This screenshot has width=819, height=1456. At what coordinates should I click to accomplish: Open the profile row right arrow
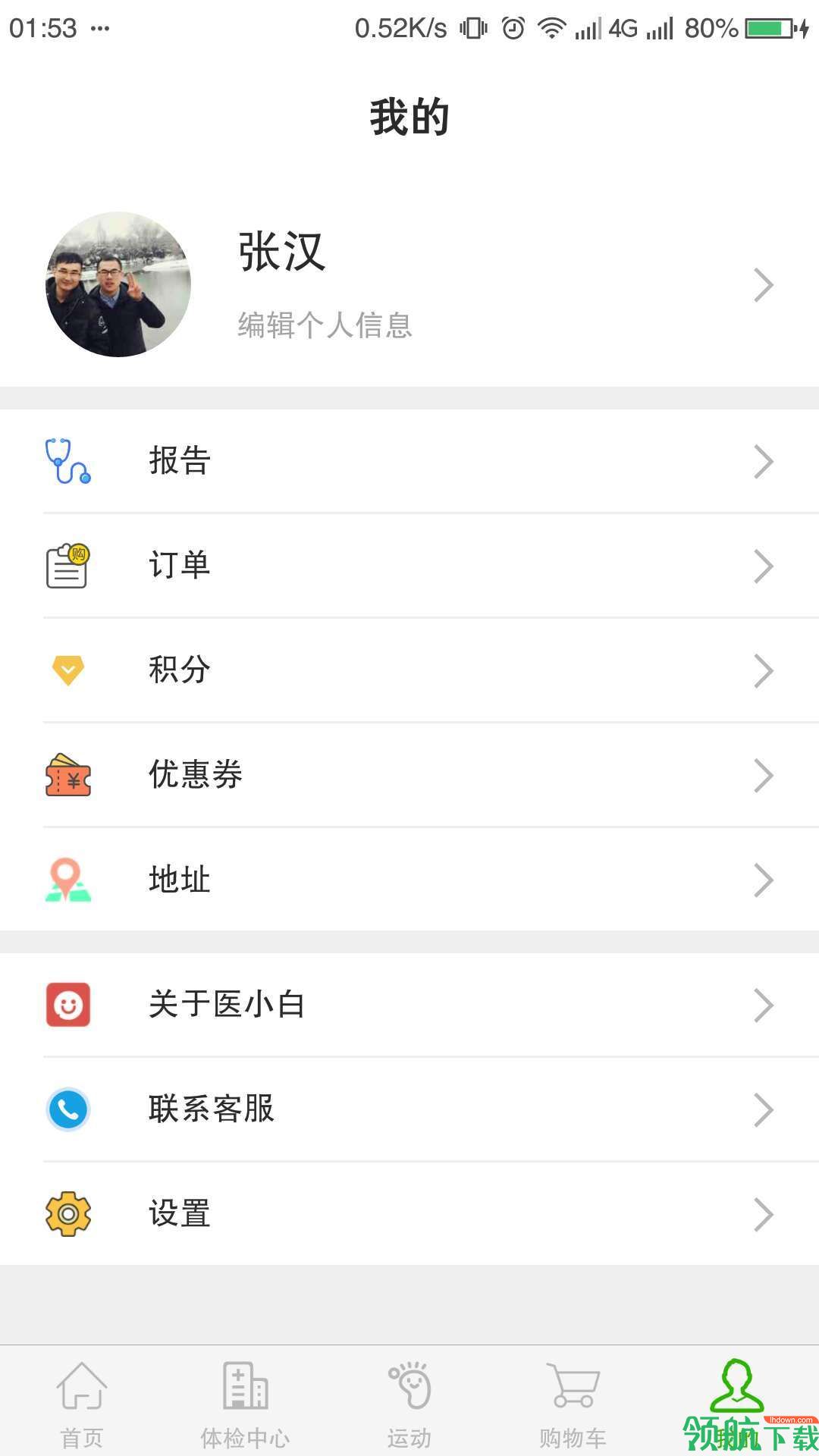pos(764,284)
